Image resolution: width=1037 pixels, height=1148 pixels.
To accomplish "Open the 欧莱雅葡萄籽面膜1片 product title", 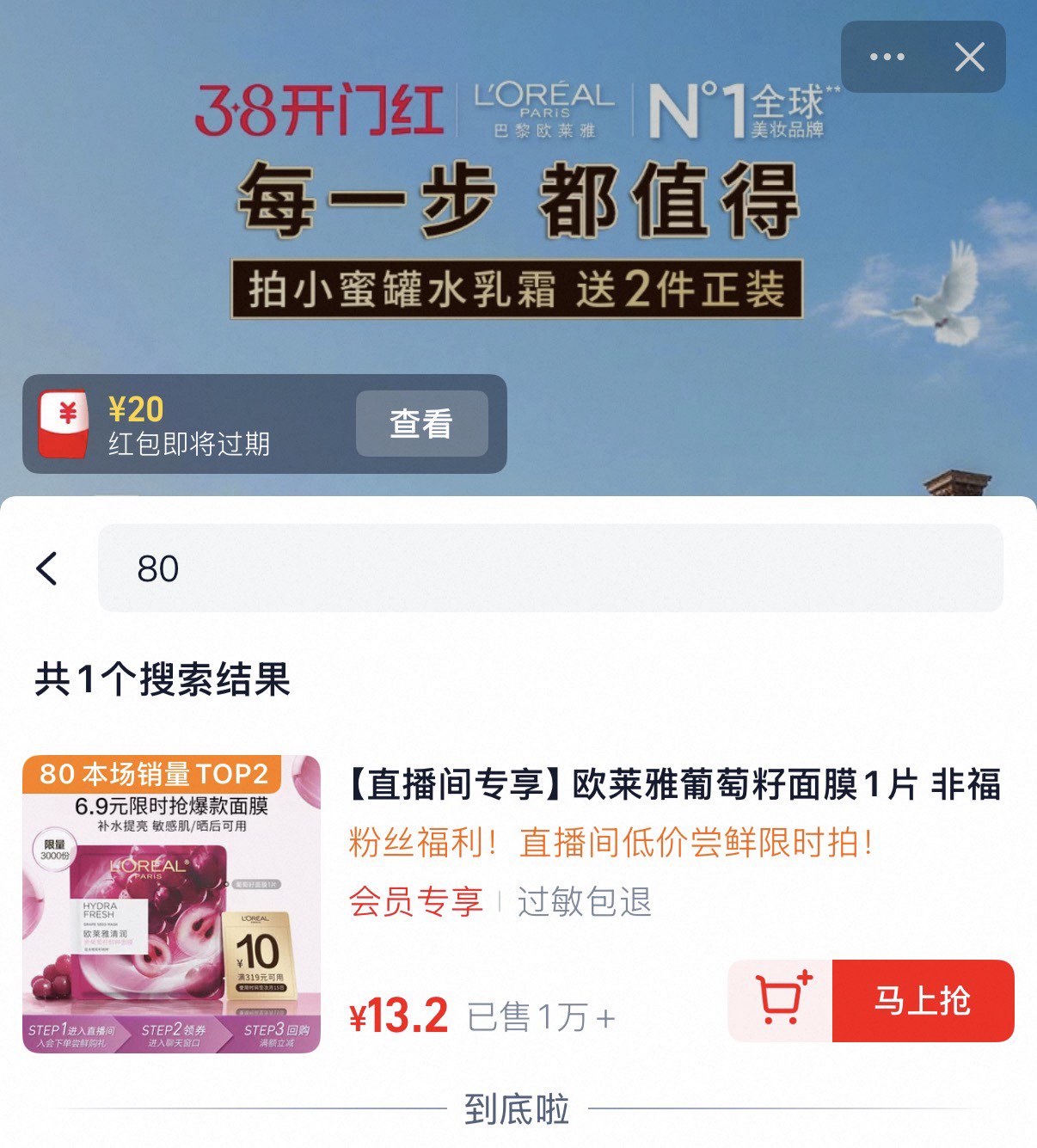I will 674,785.
